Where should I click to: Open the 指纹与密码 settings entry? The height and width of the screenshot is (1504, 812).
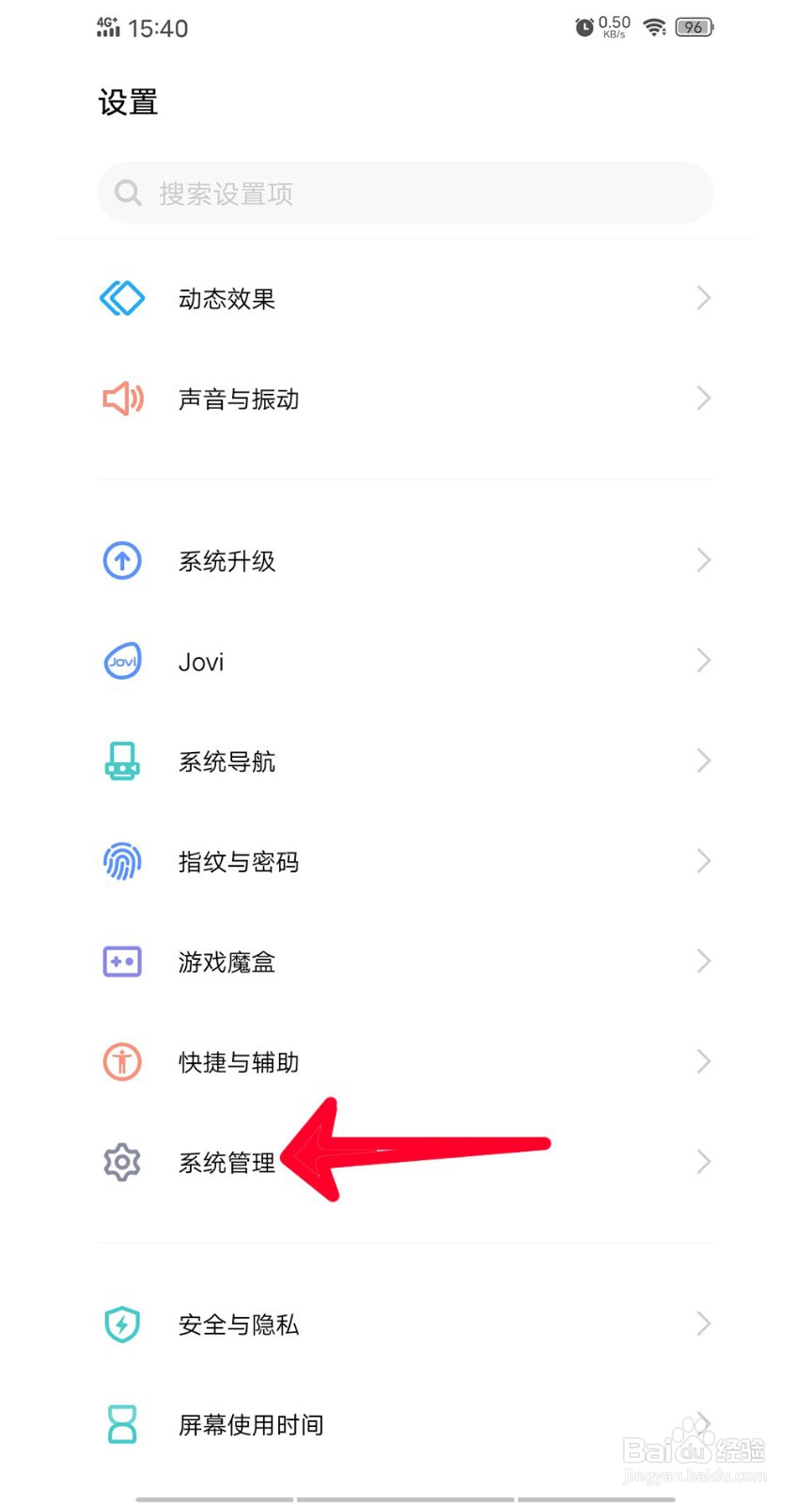(x=238, y=861)
